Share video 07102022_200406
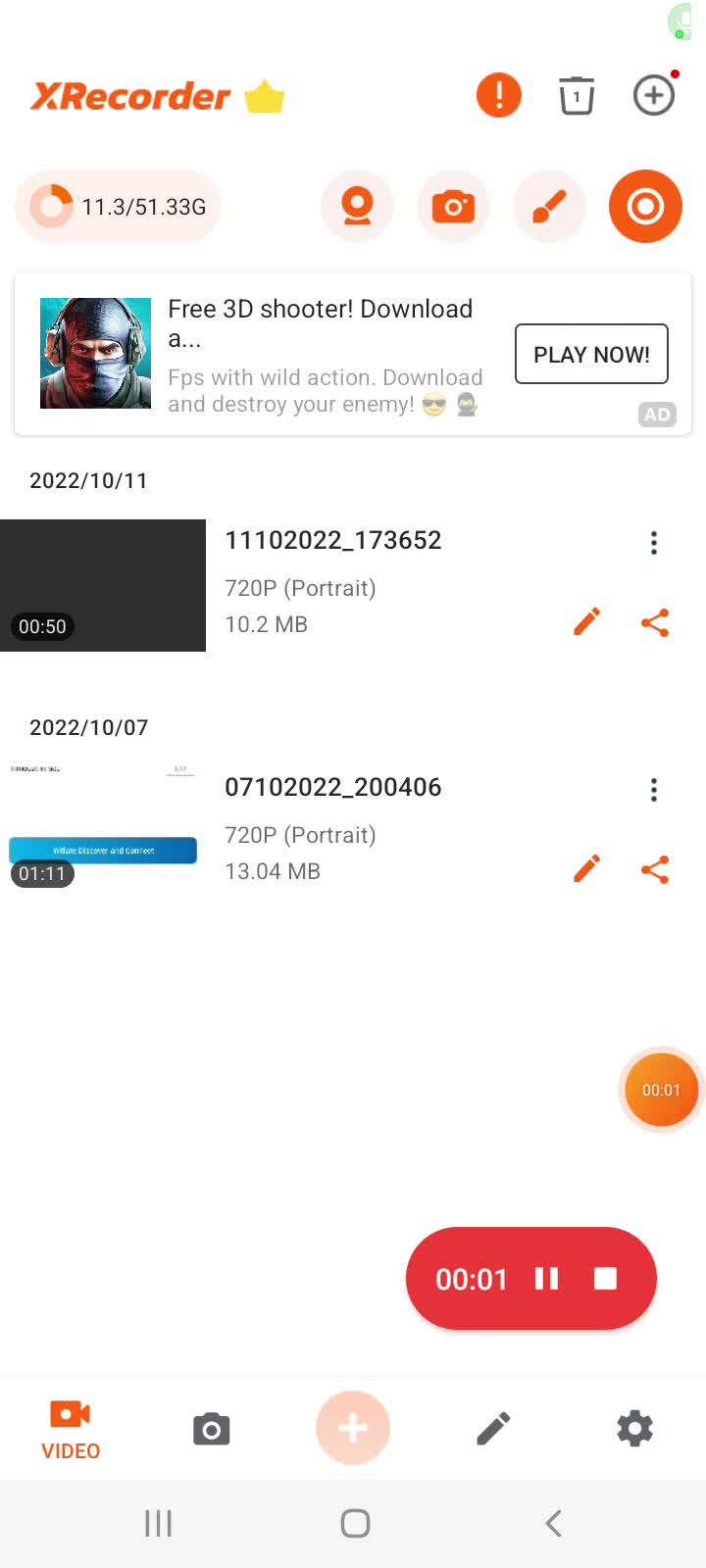 [x=655, y=869]
